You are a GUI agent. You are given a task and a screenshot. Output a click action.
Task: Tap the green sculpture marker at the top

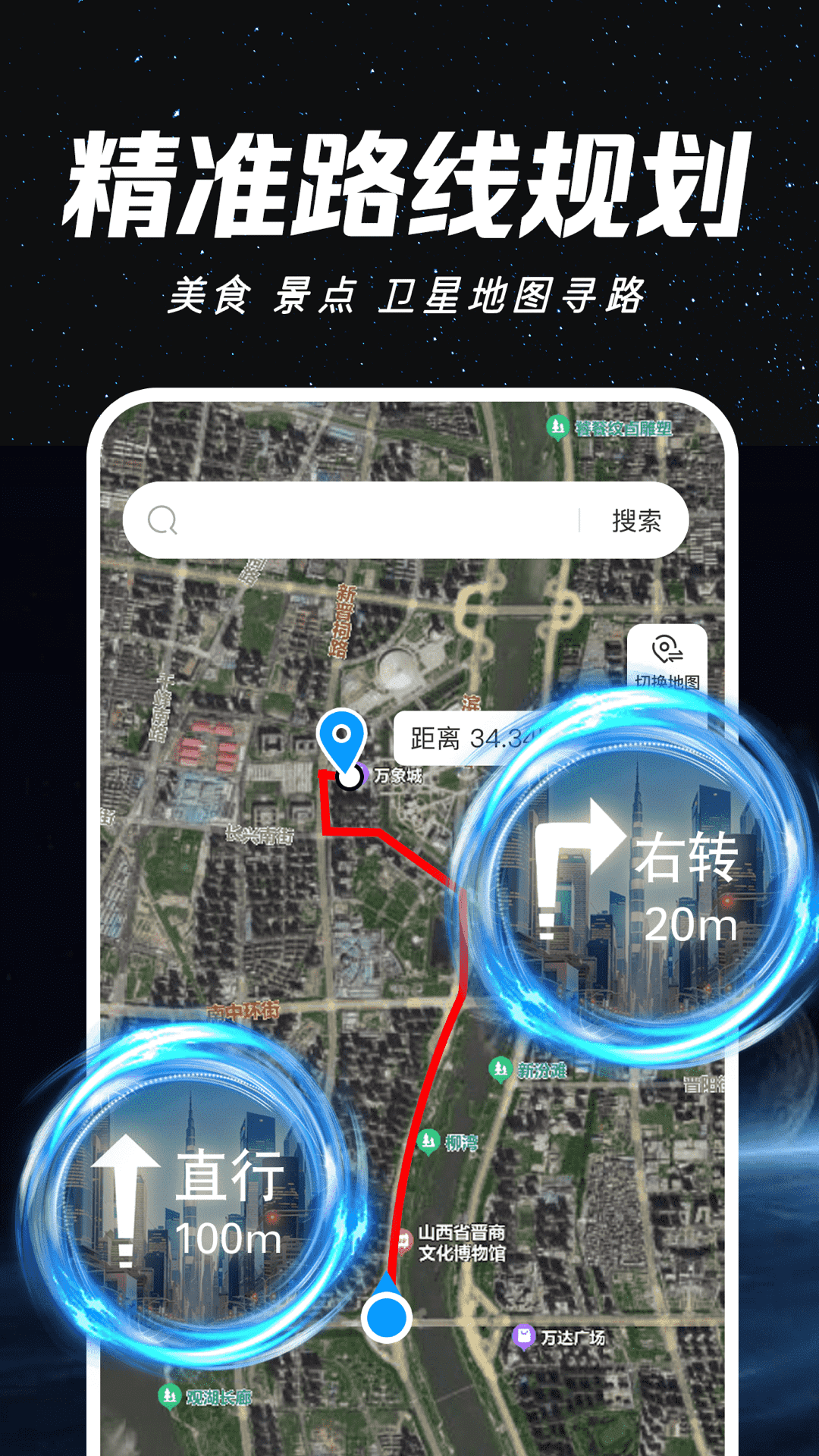[557, 428]
